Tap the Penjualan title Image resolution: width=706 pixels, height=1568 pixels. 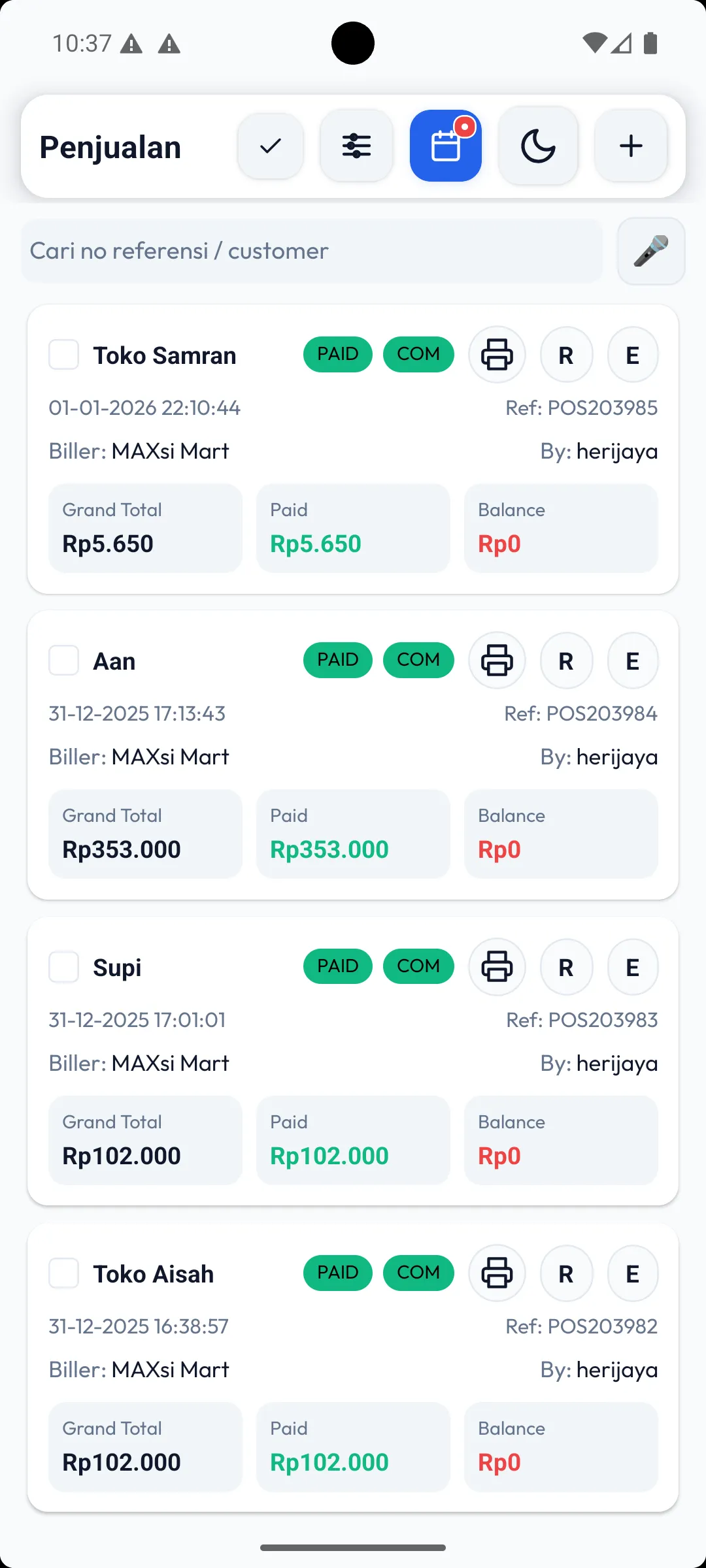coord(110,146)
